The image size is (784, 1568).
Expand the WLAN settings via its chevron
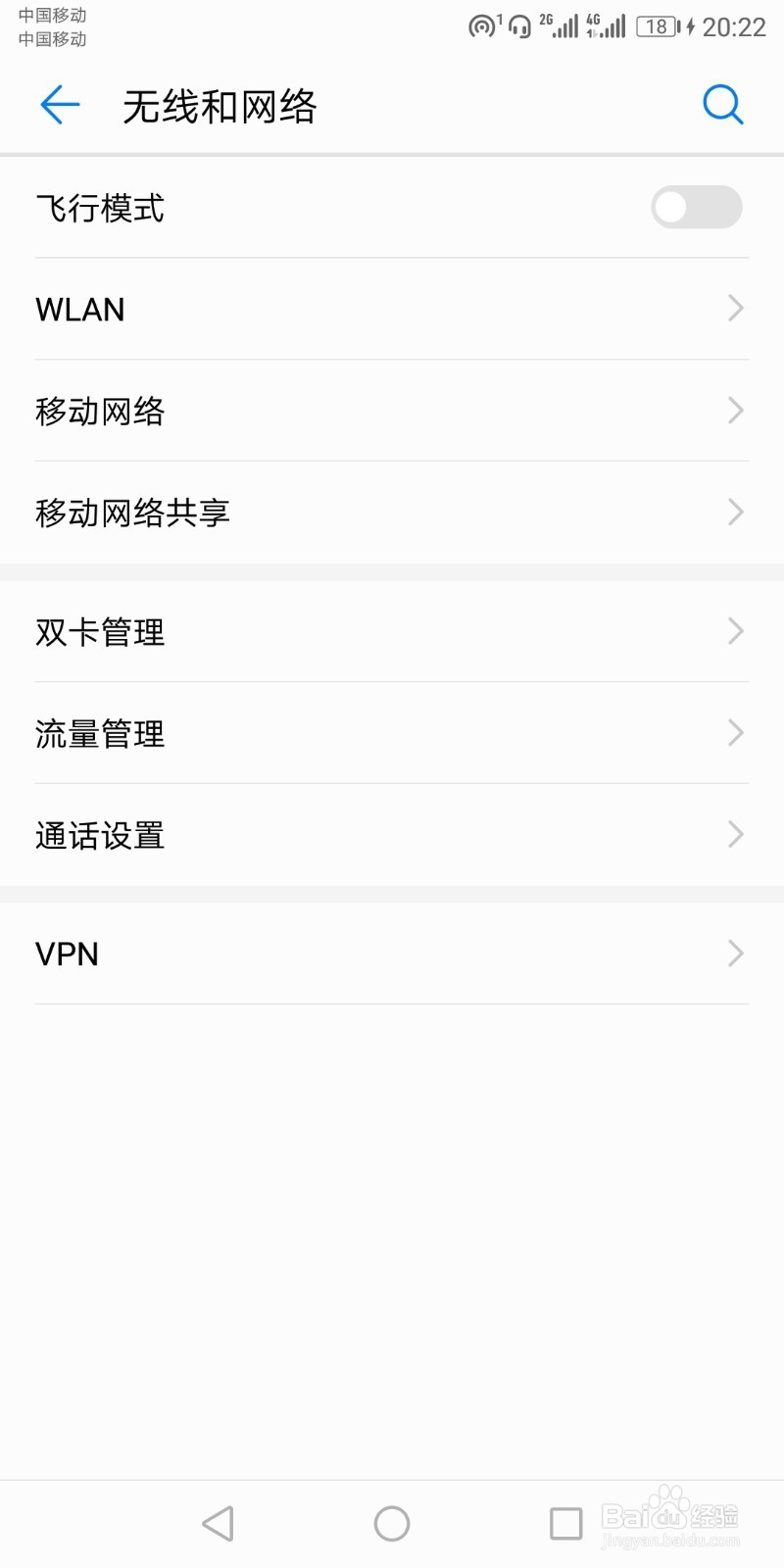click(735, 309)
